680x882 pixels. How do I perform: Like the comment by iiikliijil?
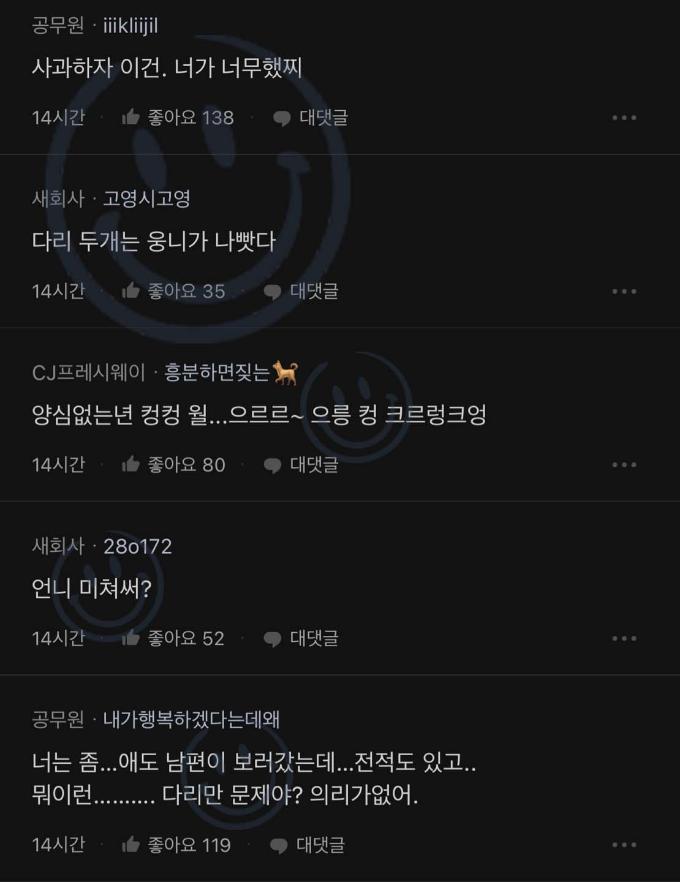[x=176, y=118]
